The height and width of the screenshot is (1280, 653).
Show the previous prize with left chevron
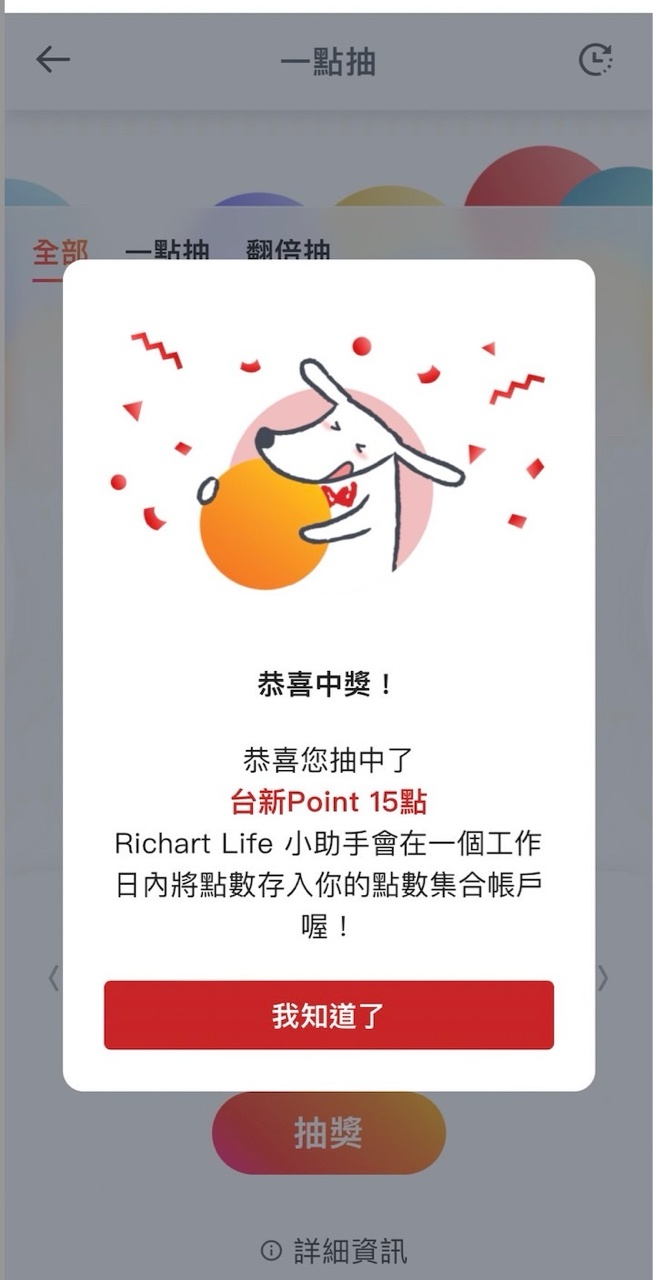coord(54,979)
